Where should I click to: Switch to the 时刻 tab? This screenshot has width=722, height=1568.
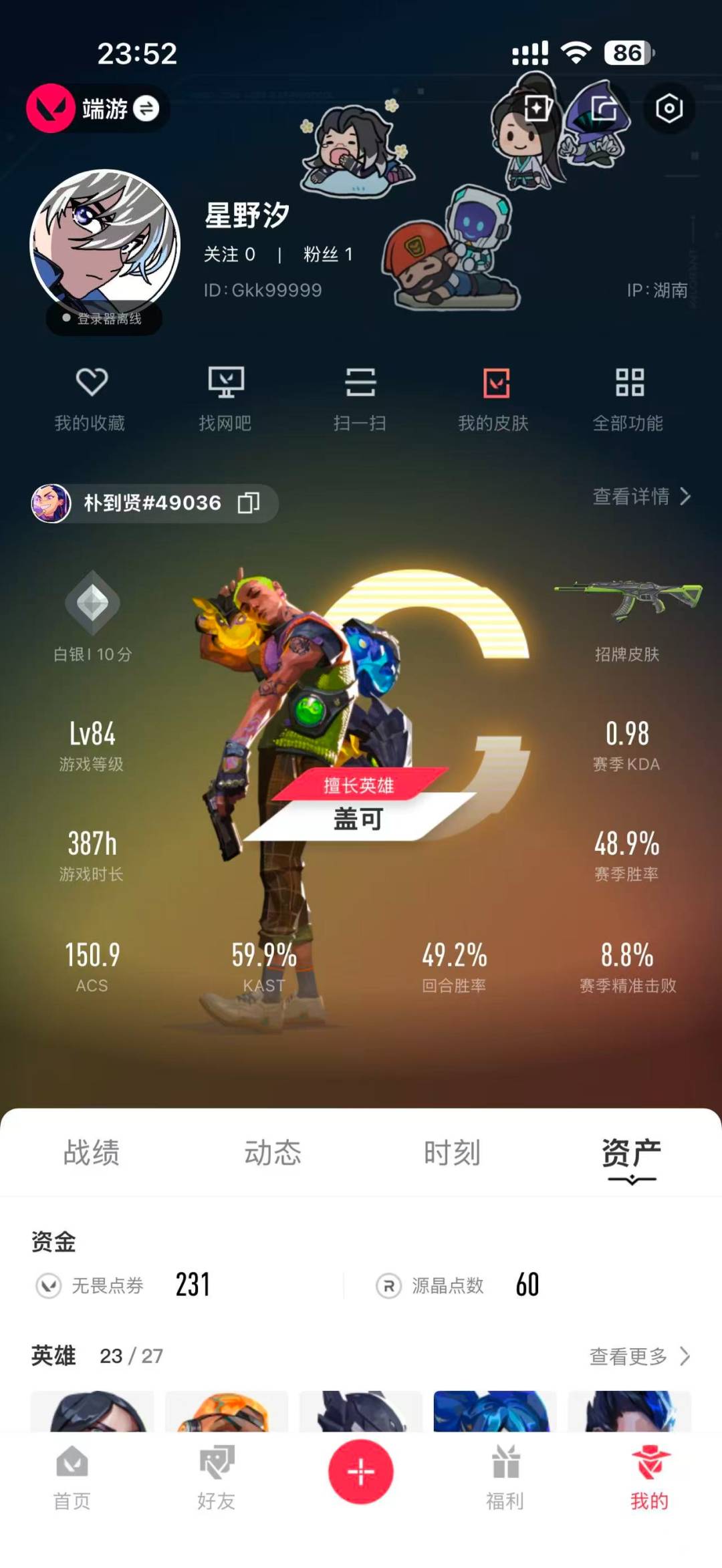pyautogui.click(x=453, y=1153)
